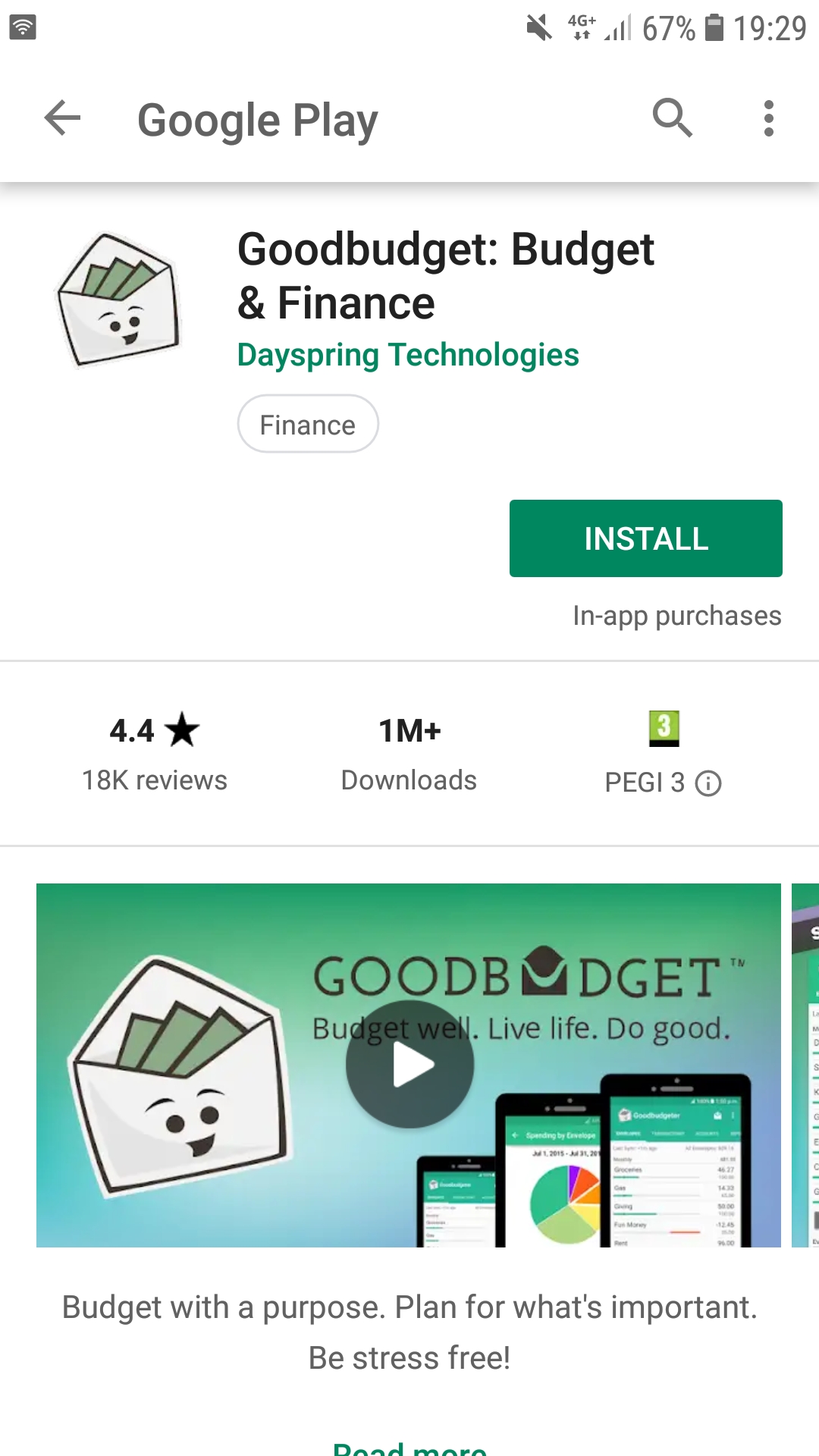Open search in Google Play
The image size is (819, 1456).
click(673, 118)
